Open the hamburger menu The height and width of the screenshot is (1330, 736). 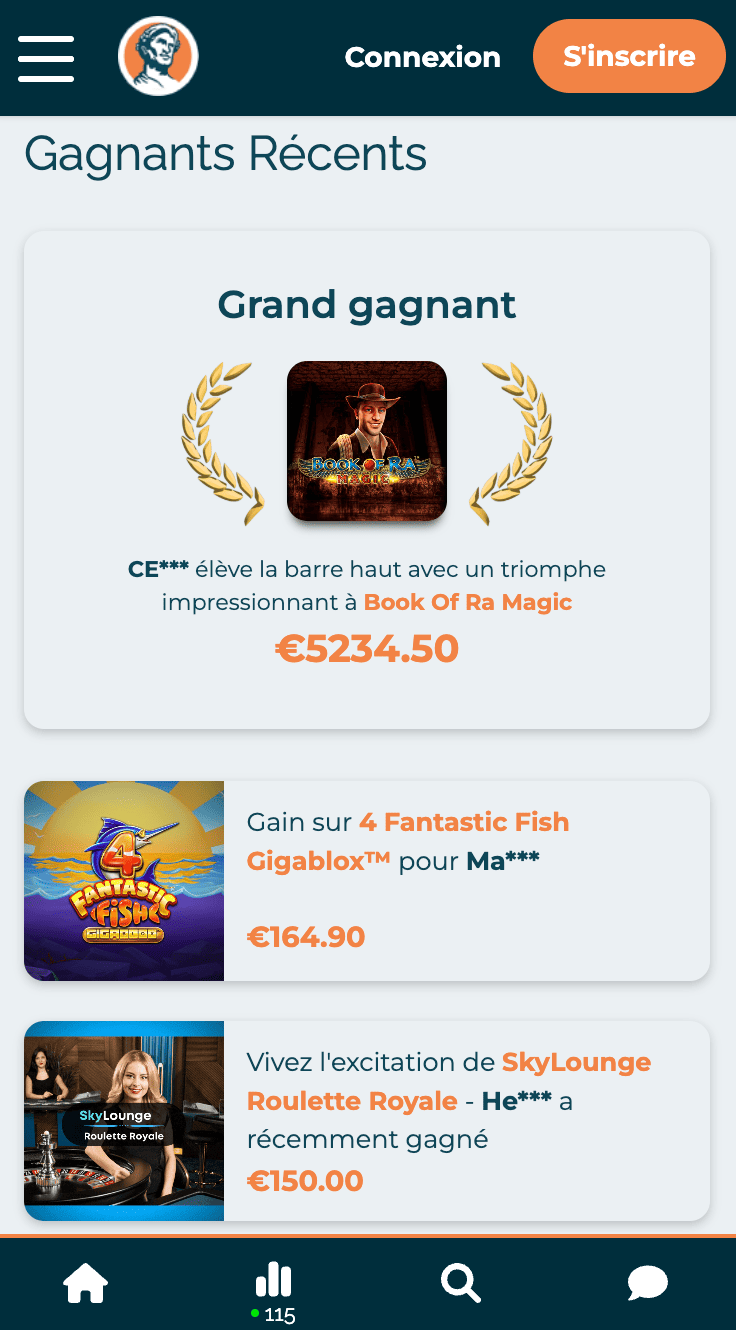point(45,58)
